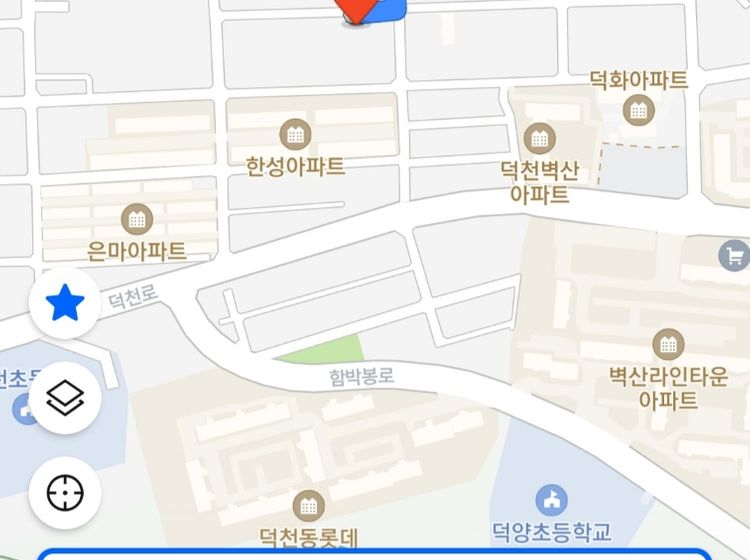Tap the shopping cart place marker
This screenshot has height=560, width=750.
pos(735,256)
